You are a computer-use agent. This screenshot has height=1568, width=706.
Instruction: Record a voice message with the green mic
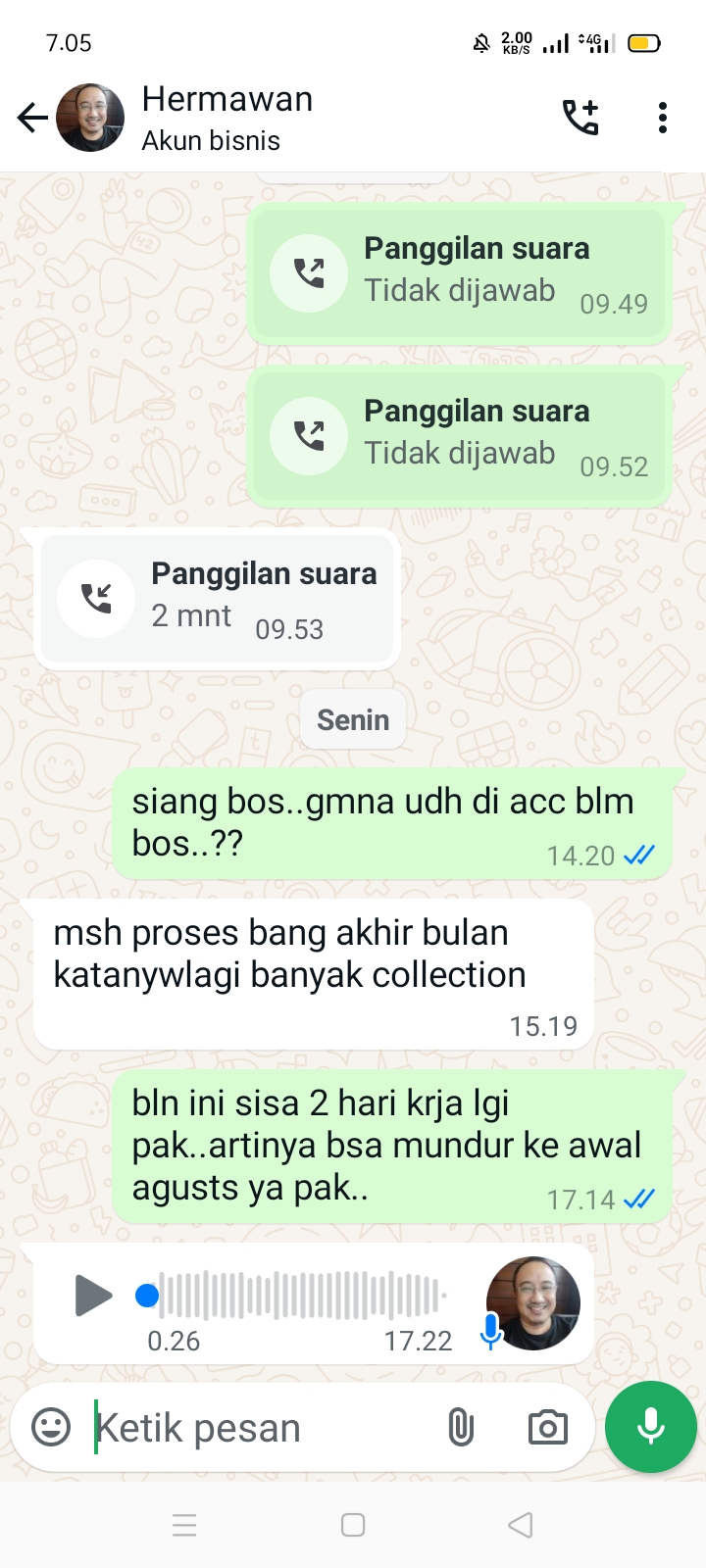(650, 1427)
